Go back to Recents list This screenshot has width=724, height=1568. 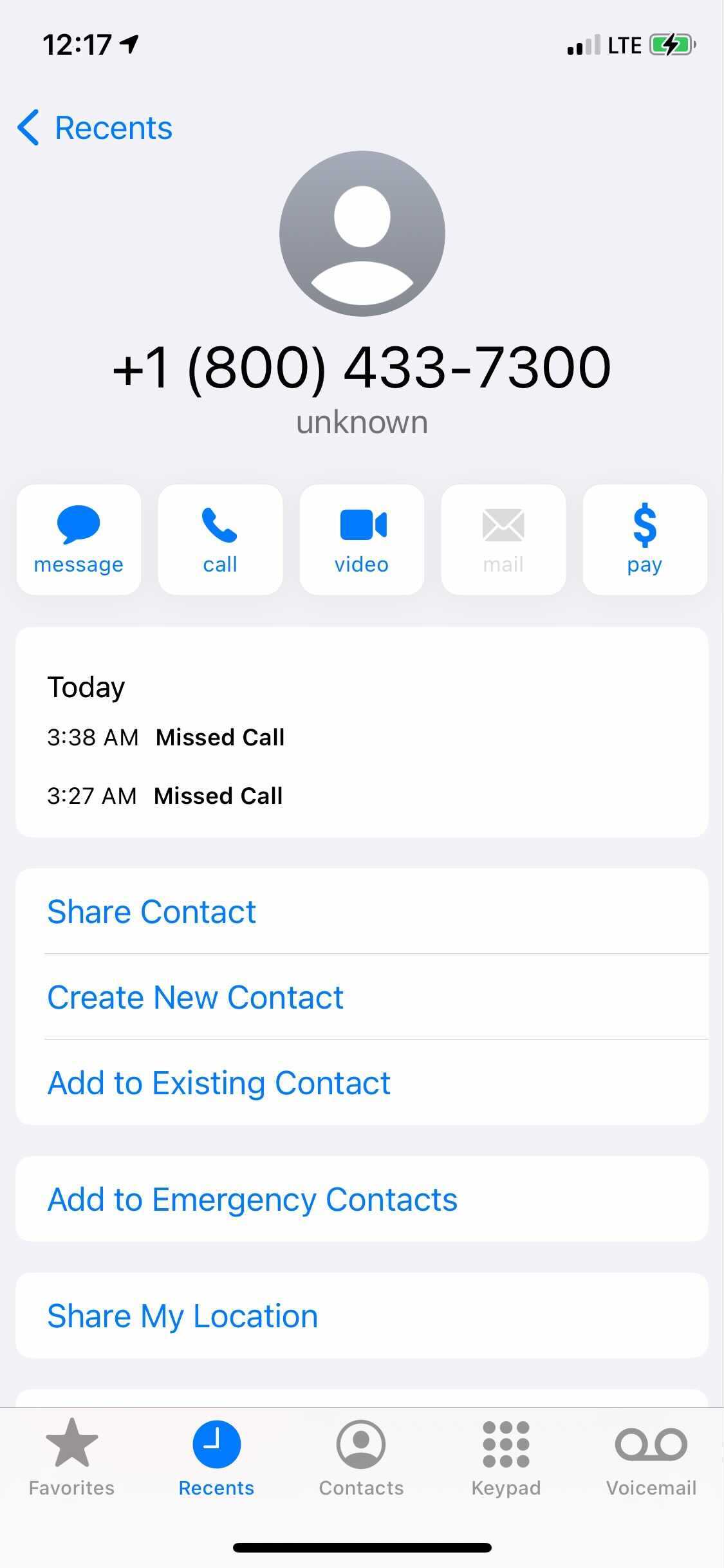(95, 127)
